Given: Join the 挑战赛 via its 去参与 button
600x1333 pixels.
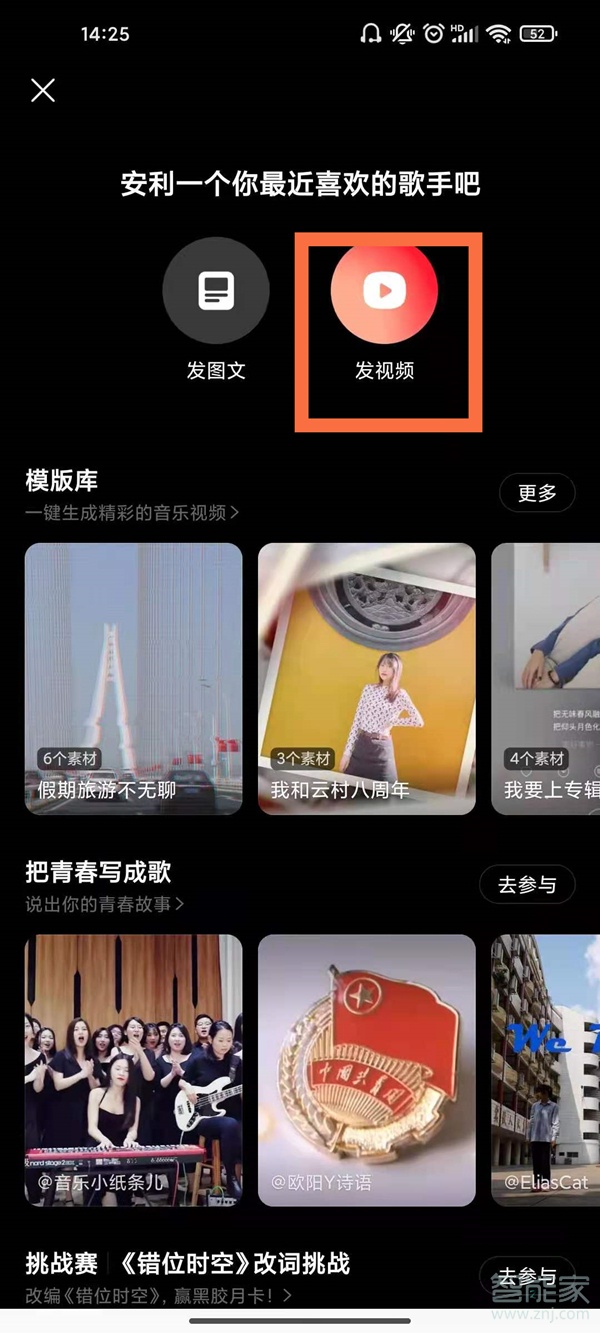Looking at the screenshot, I should coord(528,1276).
